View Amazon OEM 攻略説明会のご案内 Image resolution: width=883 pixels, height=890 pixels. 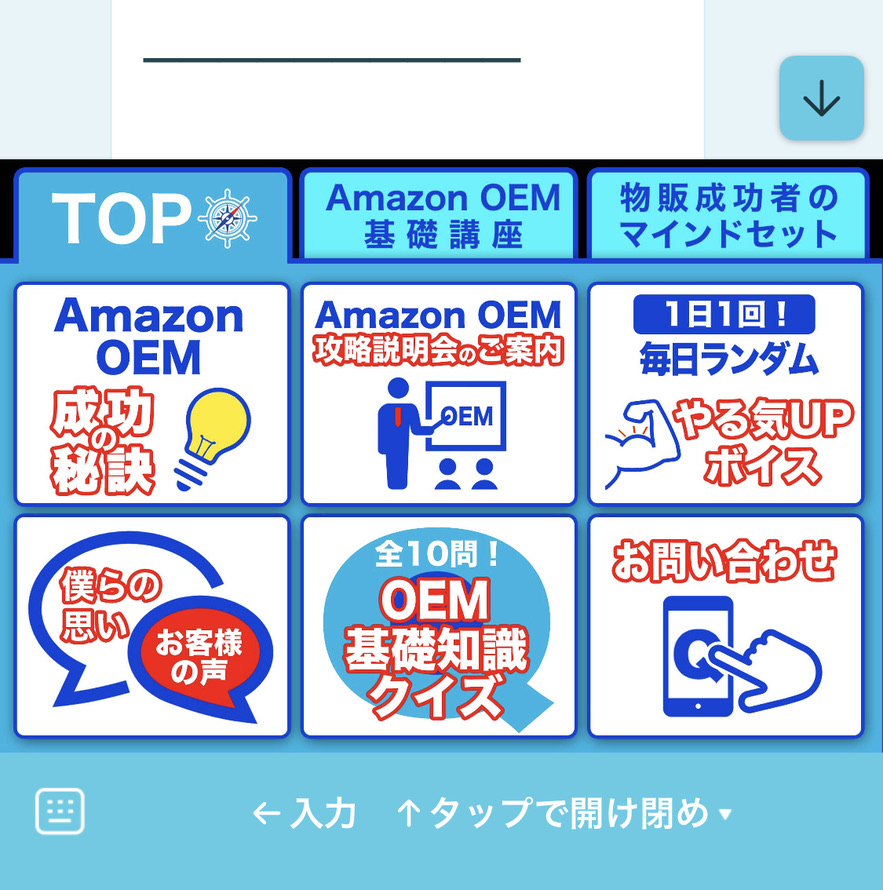439,394
